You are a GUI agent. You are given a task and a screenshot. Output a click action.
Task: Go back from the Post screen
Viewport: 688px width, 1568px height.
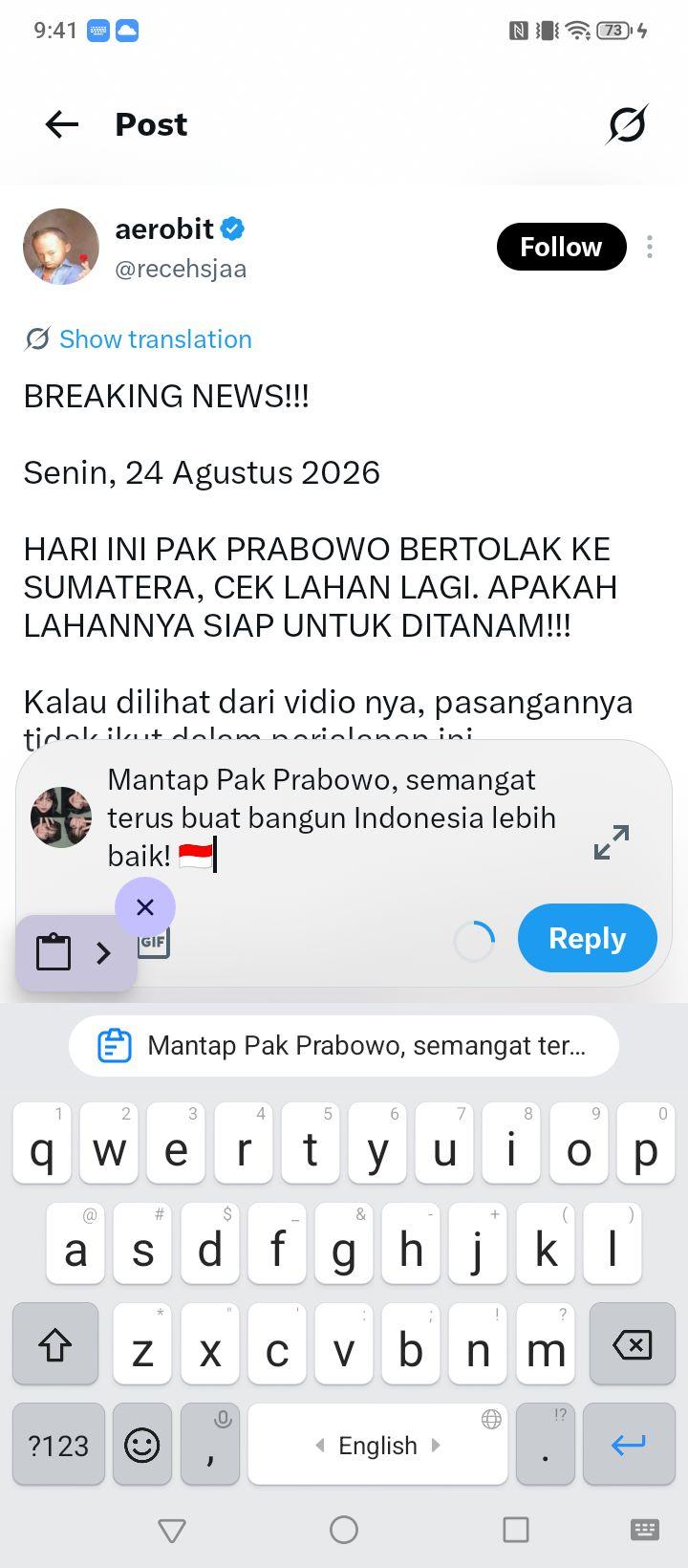coord(62,124)
